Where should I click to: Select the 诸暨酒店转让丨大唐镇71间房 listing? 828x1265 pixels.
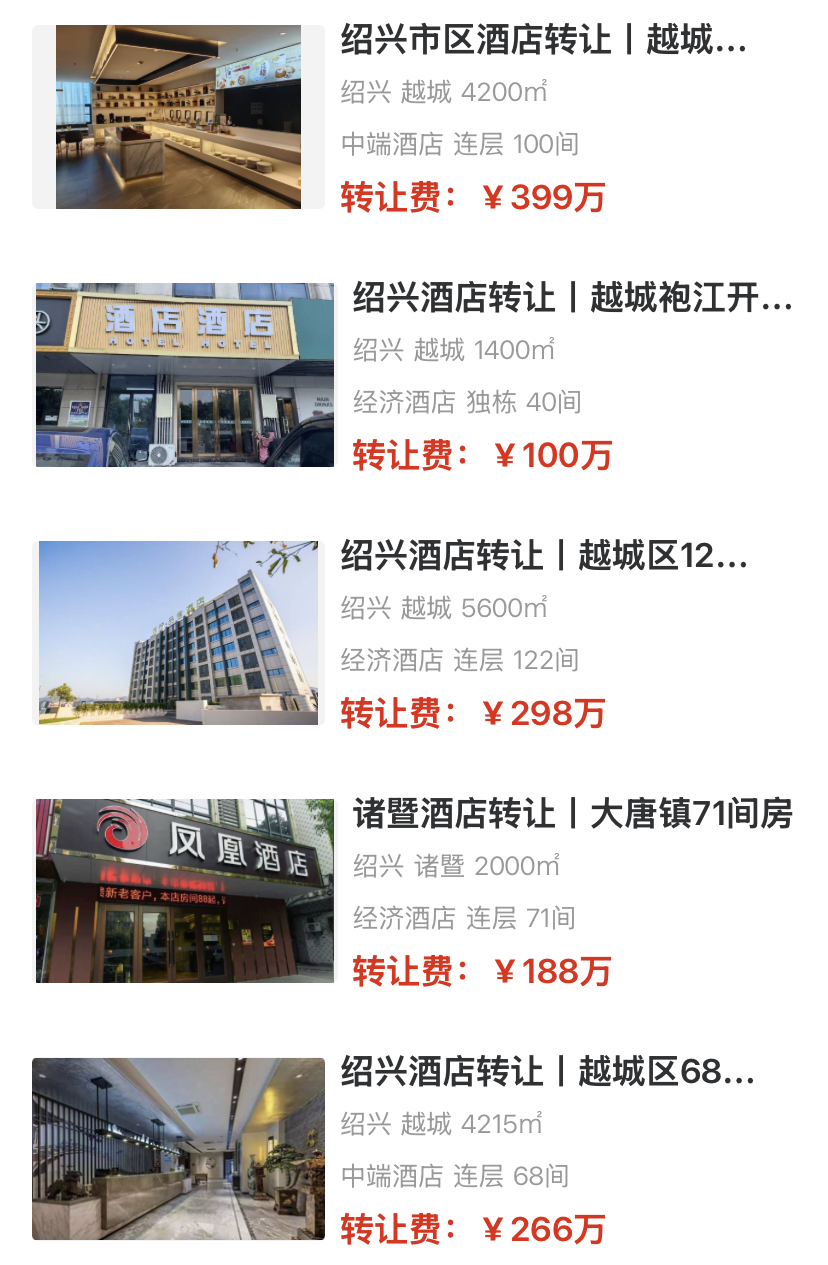[x=572, y=817]
